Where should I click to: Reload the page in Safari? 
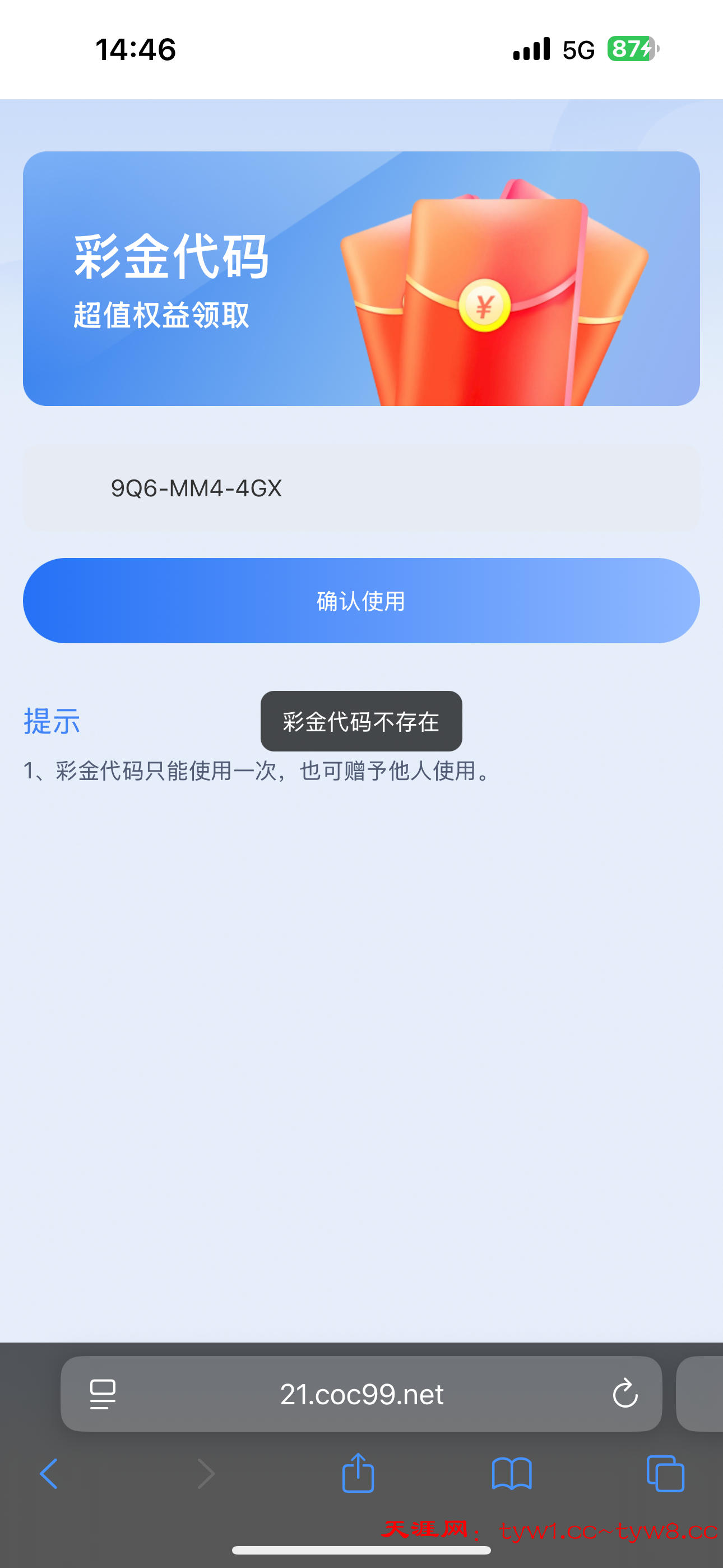624,1394
